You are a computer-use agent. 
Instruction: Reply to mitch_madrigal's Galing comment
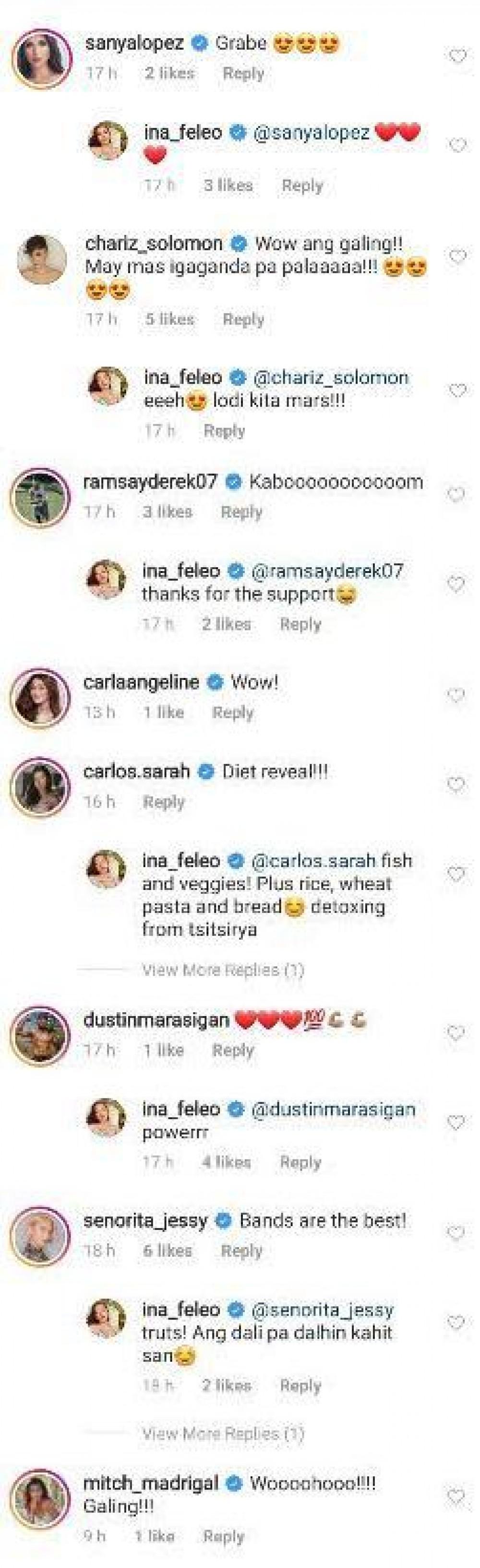point(224,1536)
